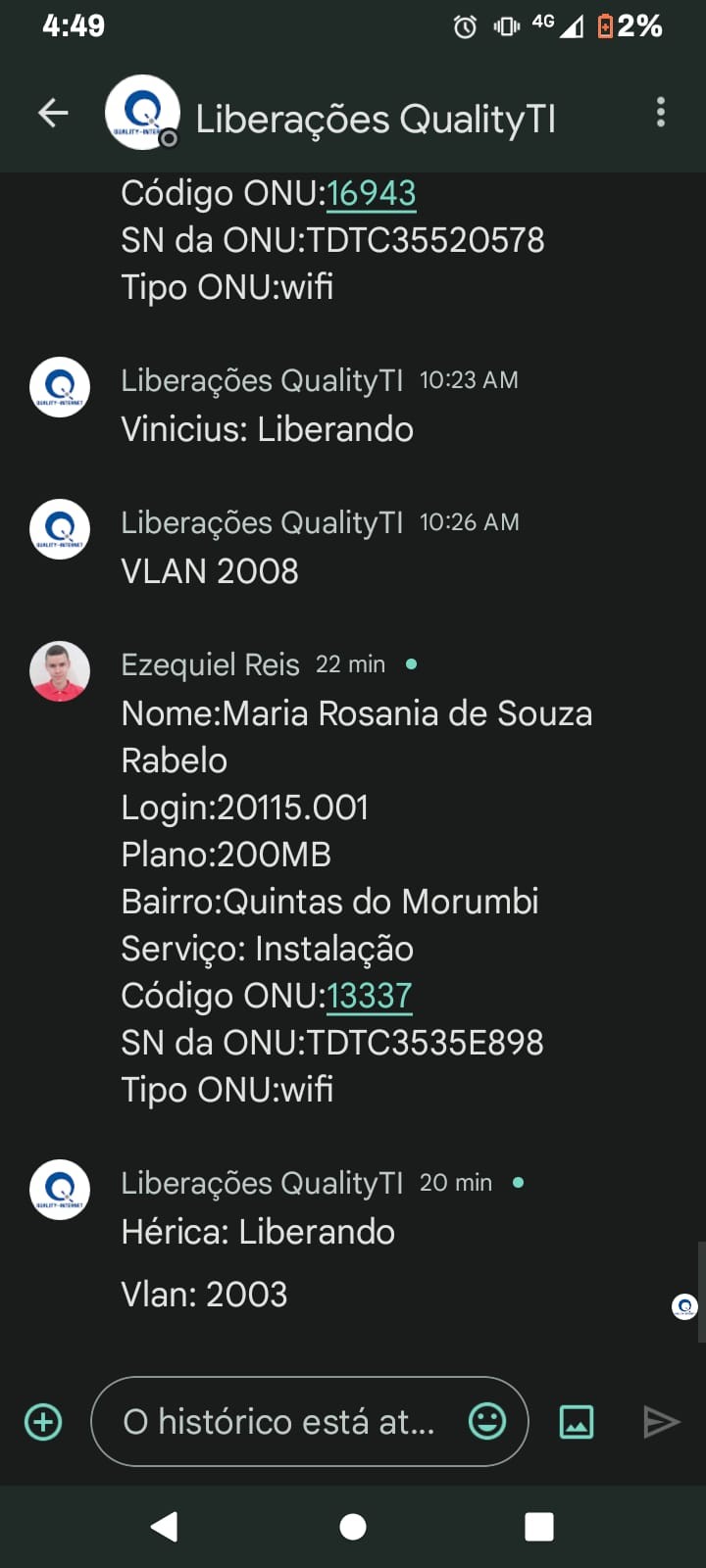Send the message
Screen dimensions: 706x1568
click(x=661, y=1422)
